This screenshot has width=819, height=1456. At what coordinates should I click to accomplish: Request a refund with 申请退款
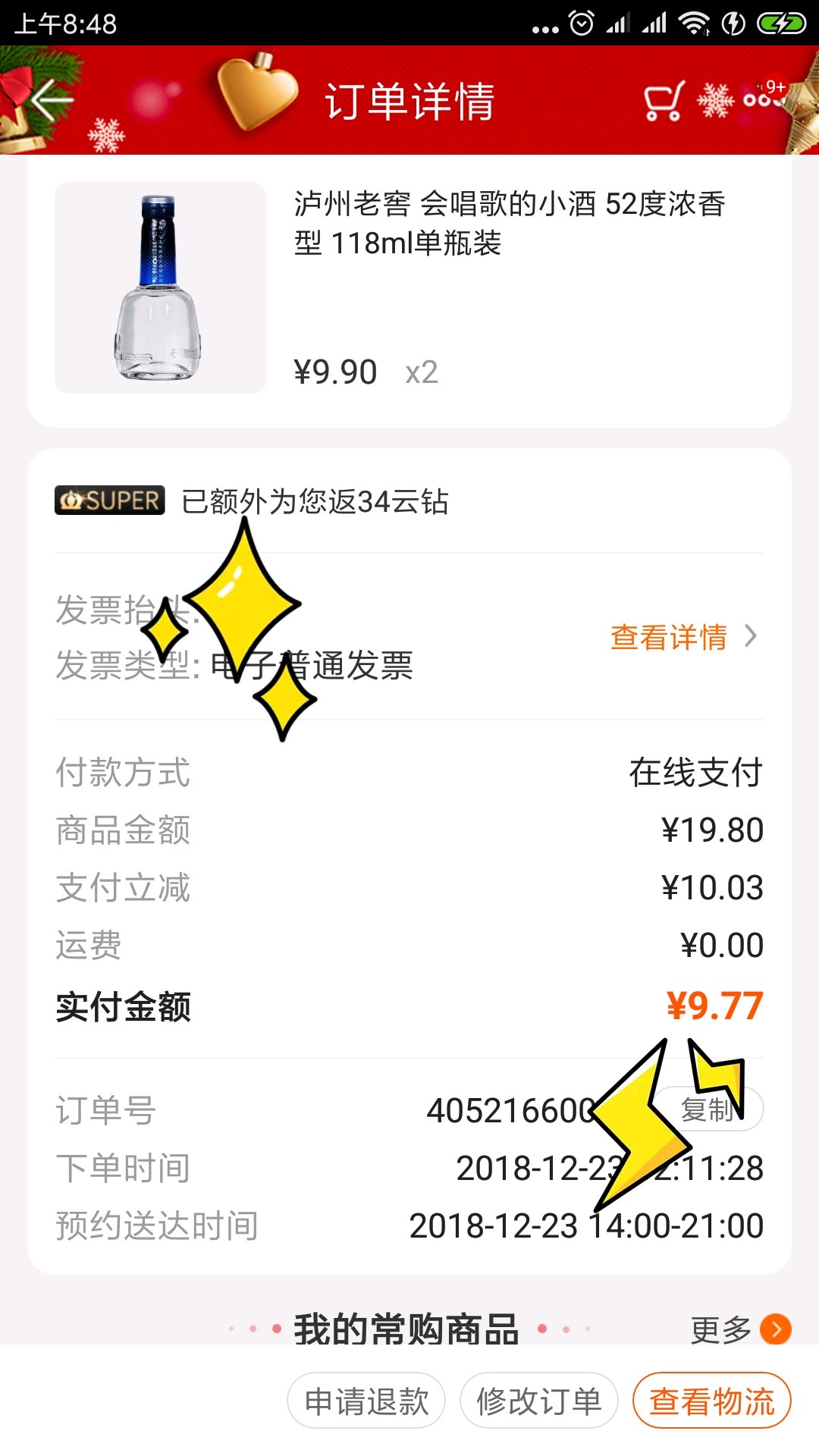366,1401
